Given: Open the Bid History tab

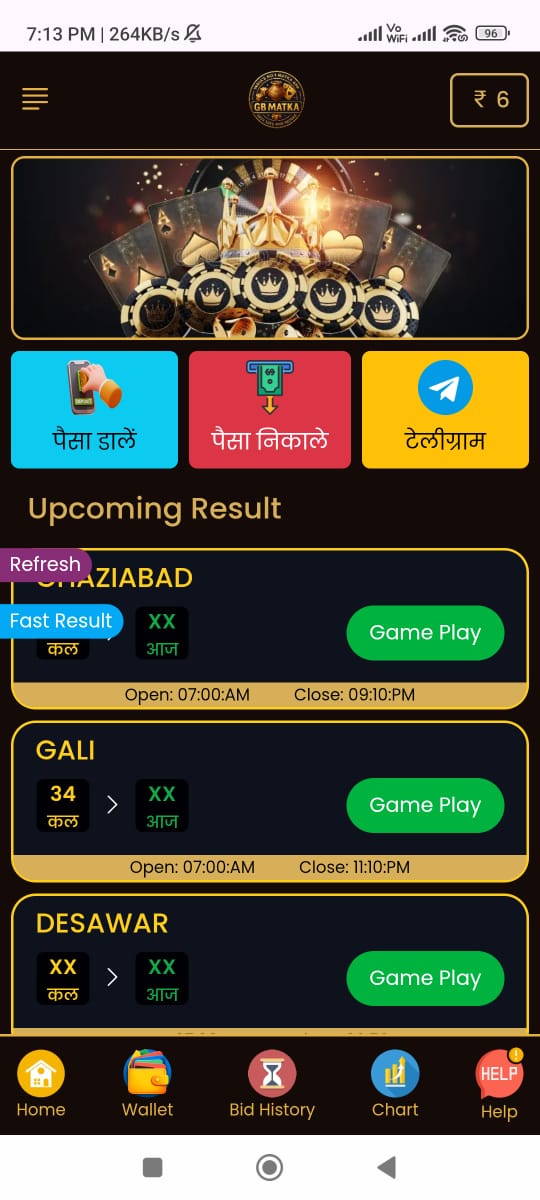Looking at the screenshot, I should 272,1085.
